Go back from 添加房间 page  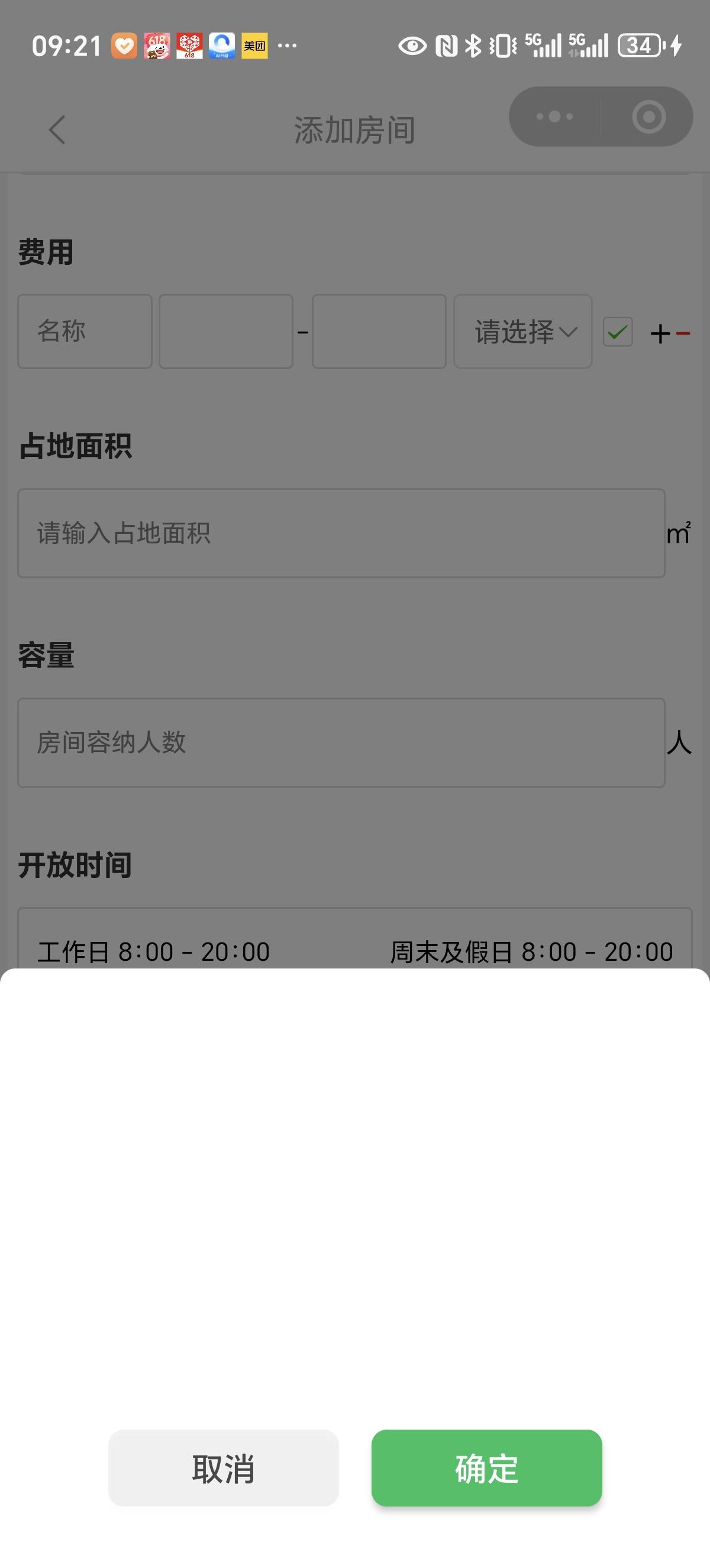[x=57, y=129]
